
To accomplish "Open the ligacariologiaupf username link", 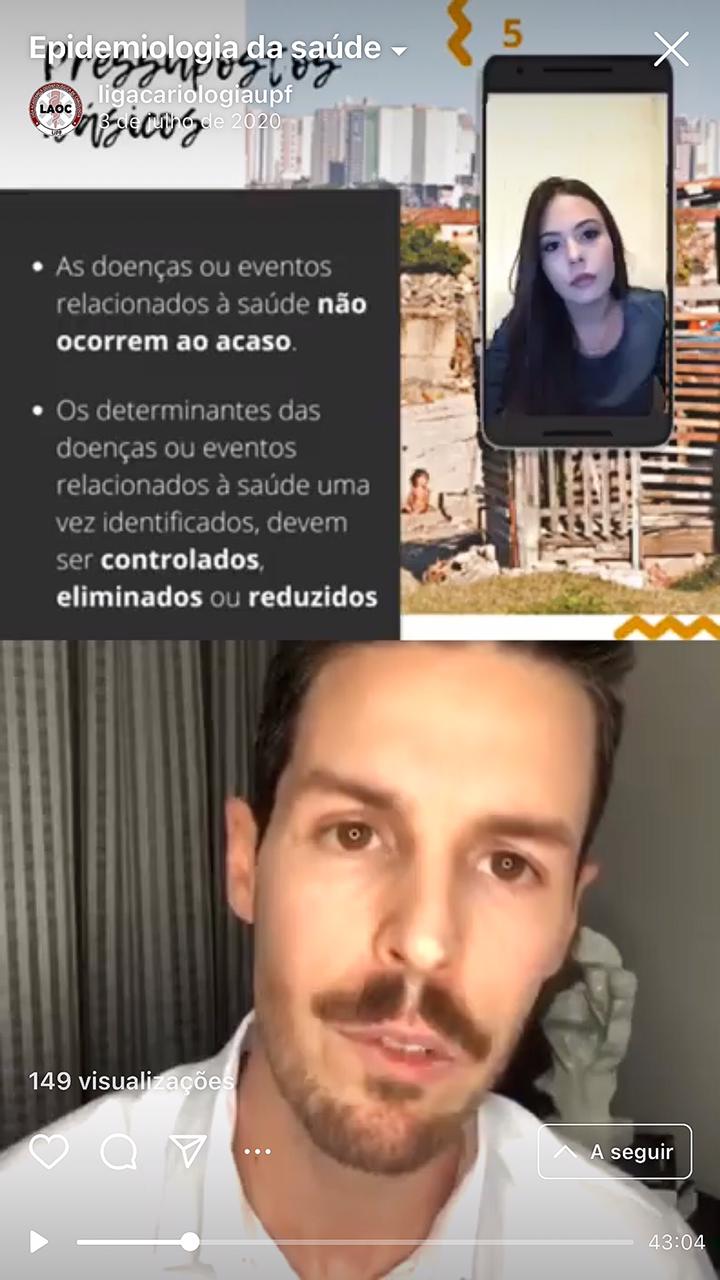I will 197,94.
